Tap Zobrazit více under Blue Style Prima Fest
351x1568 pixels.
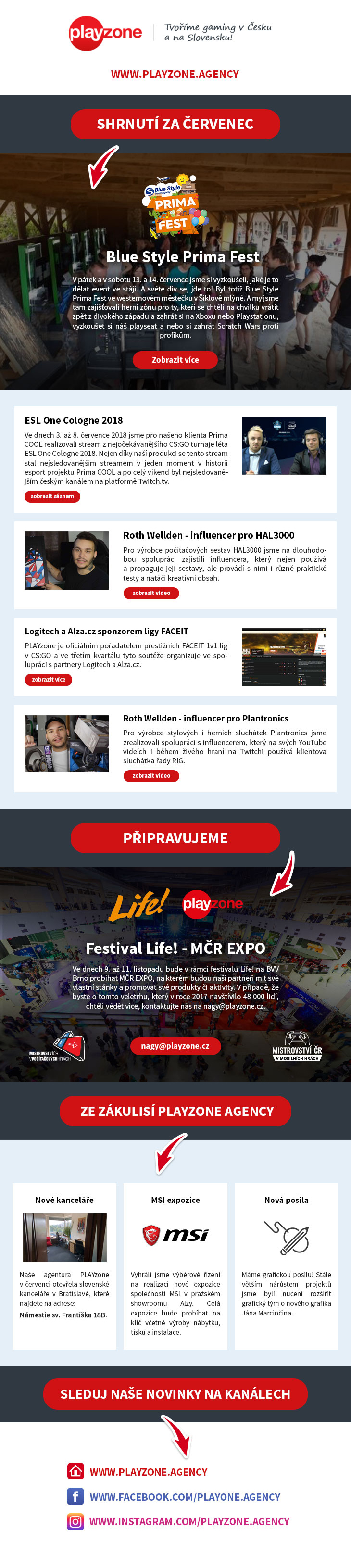pyautogui.click(x=175, y=360)
